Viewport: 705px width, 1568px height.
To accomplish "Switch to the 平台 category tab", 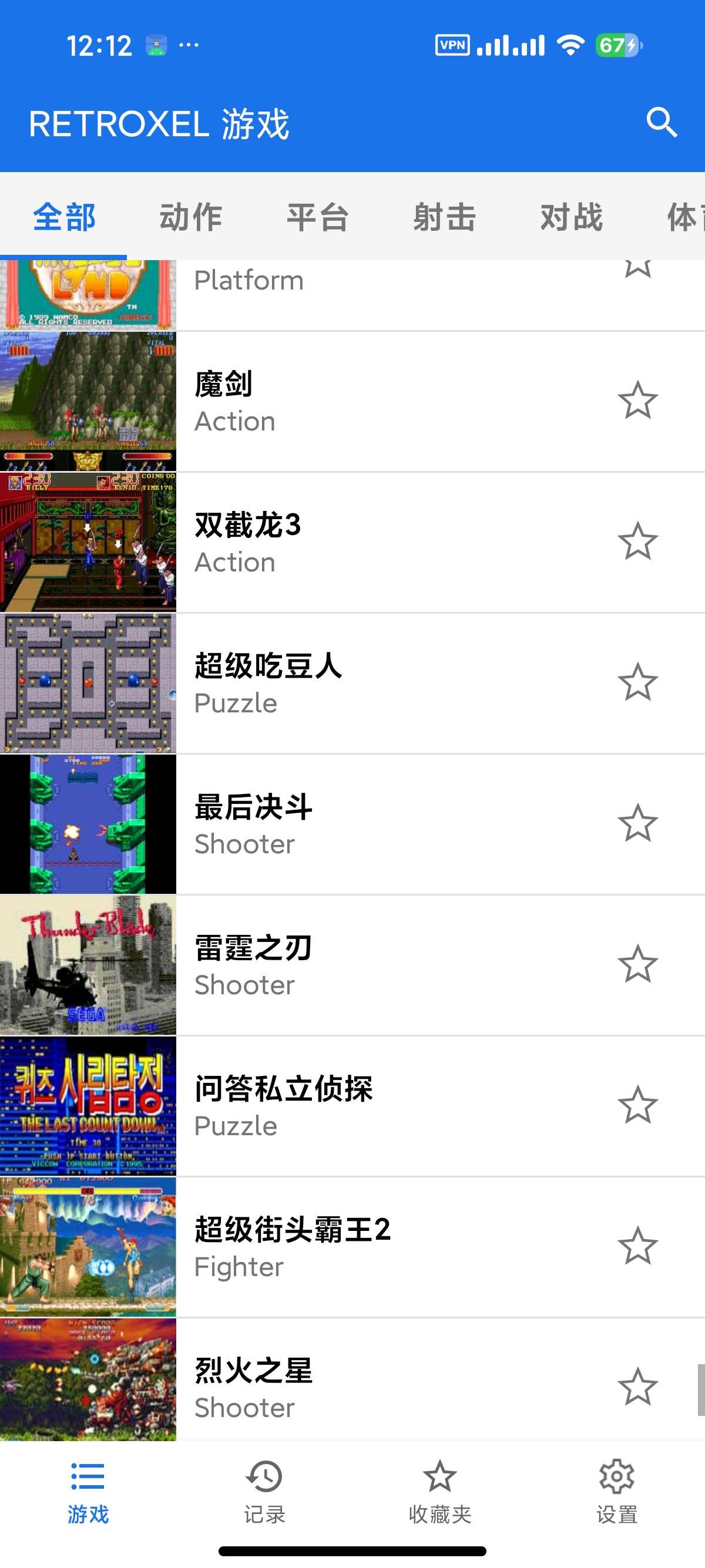I will coord(317,217).
